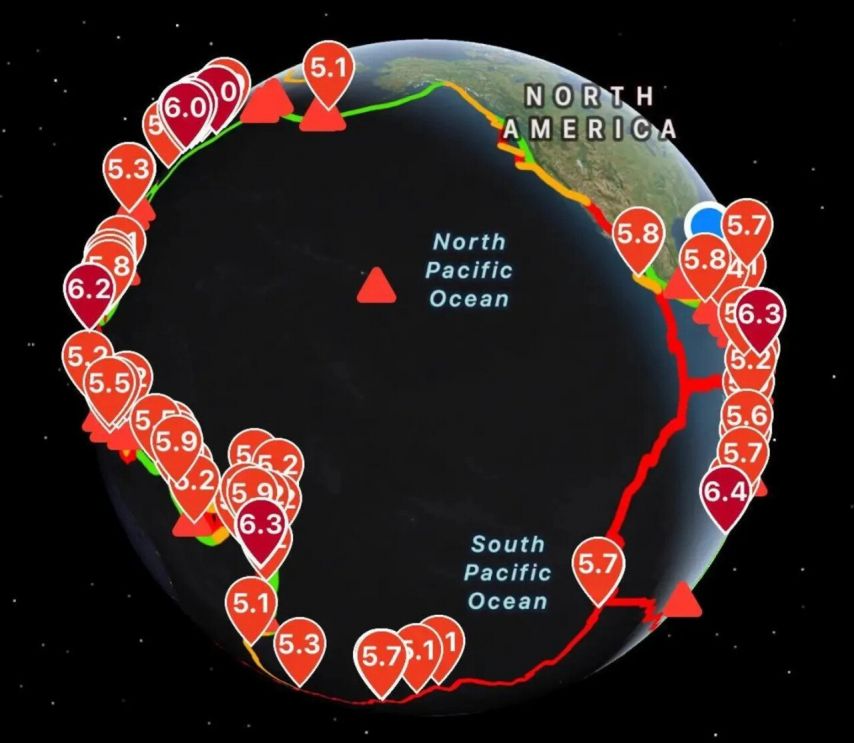This screenshot has width=854, height=743.
Task: Select the magnitude 5.6 earthquake pin
Action: point(746,414)
